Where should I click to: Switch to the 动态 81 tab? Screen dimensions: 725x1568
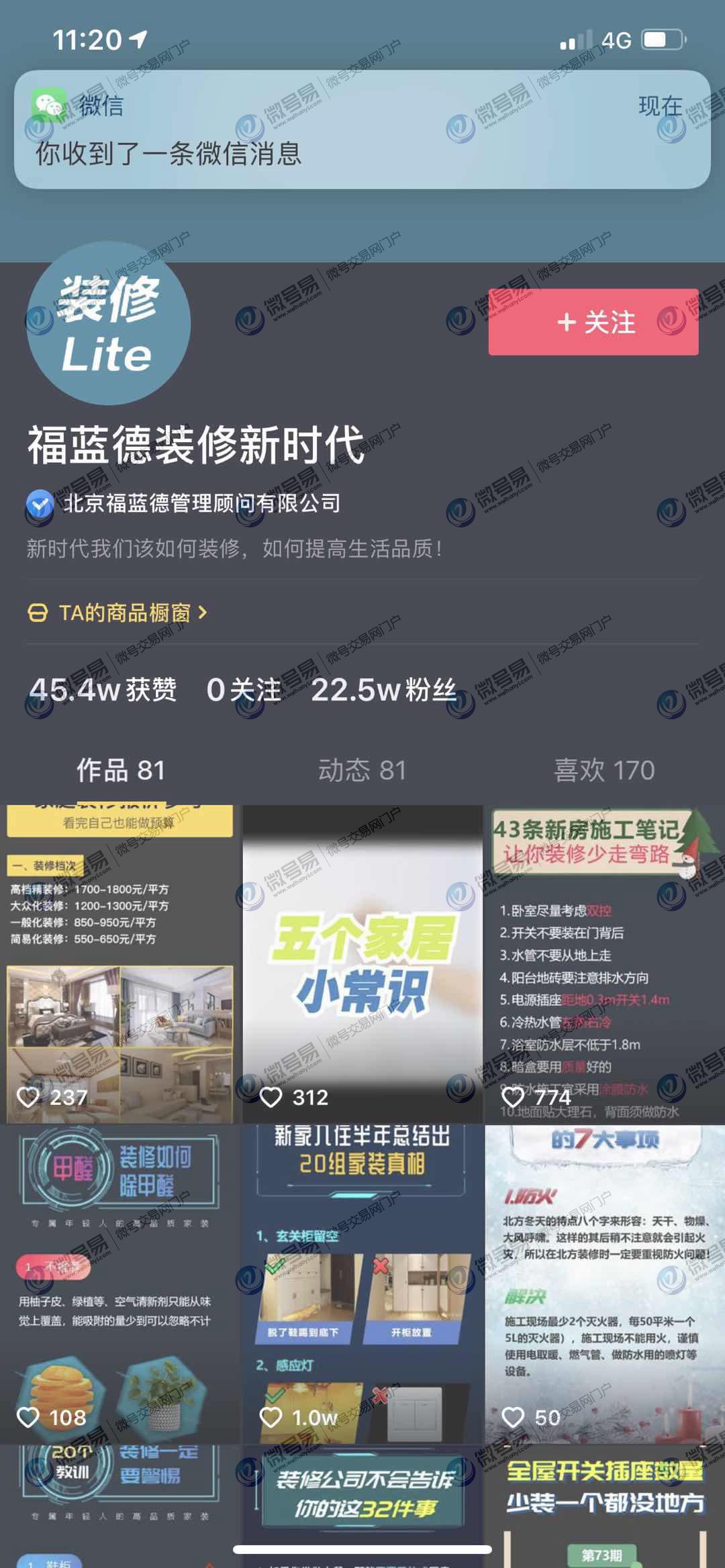click(362, 770)
